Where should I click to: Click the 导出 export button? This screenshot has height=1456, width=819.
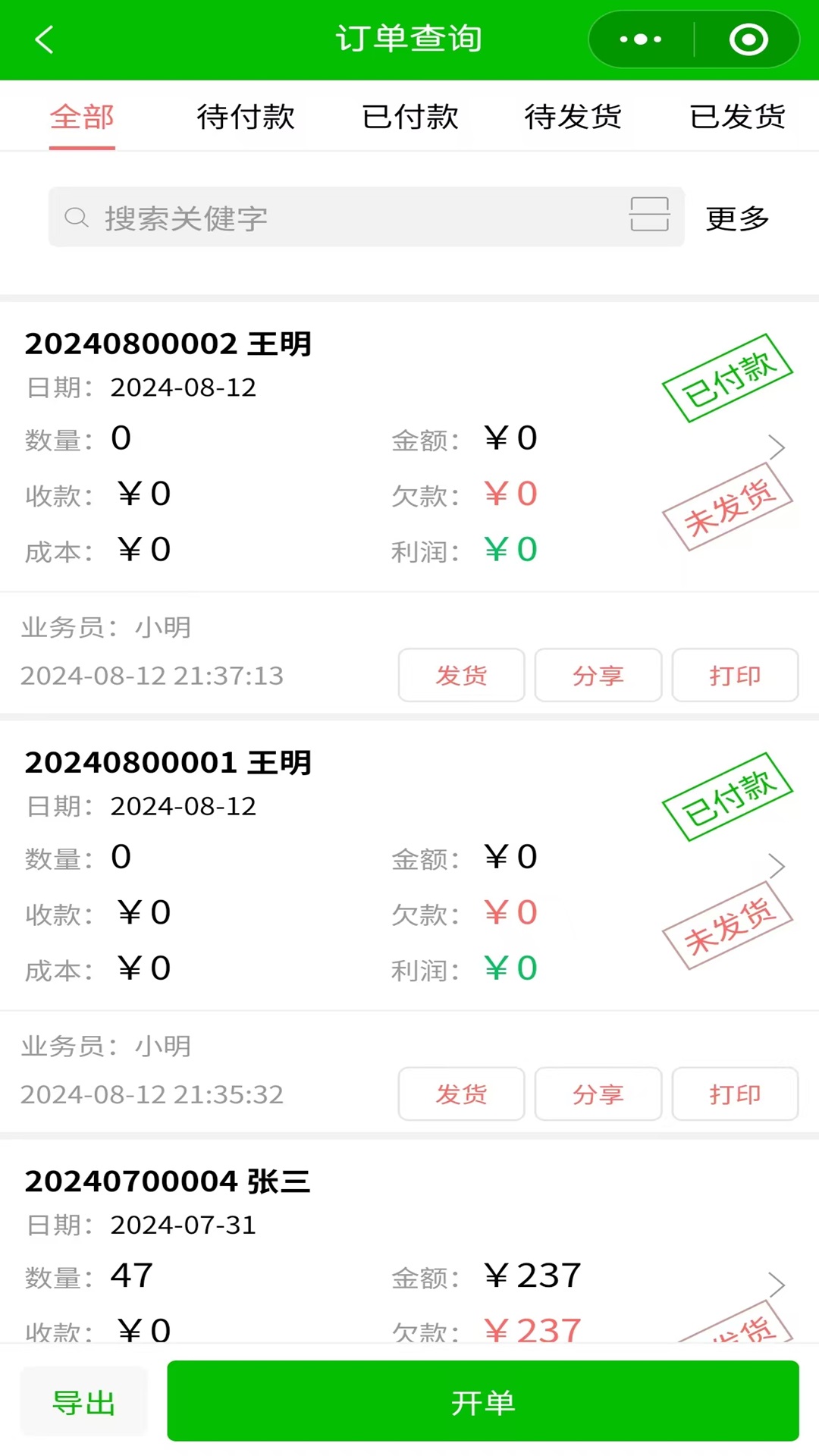pyautogui.click(x=83, y=1401)
